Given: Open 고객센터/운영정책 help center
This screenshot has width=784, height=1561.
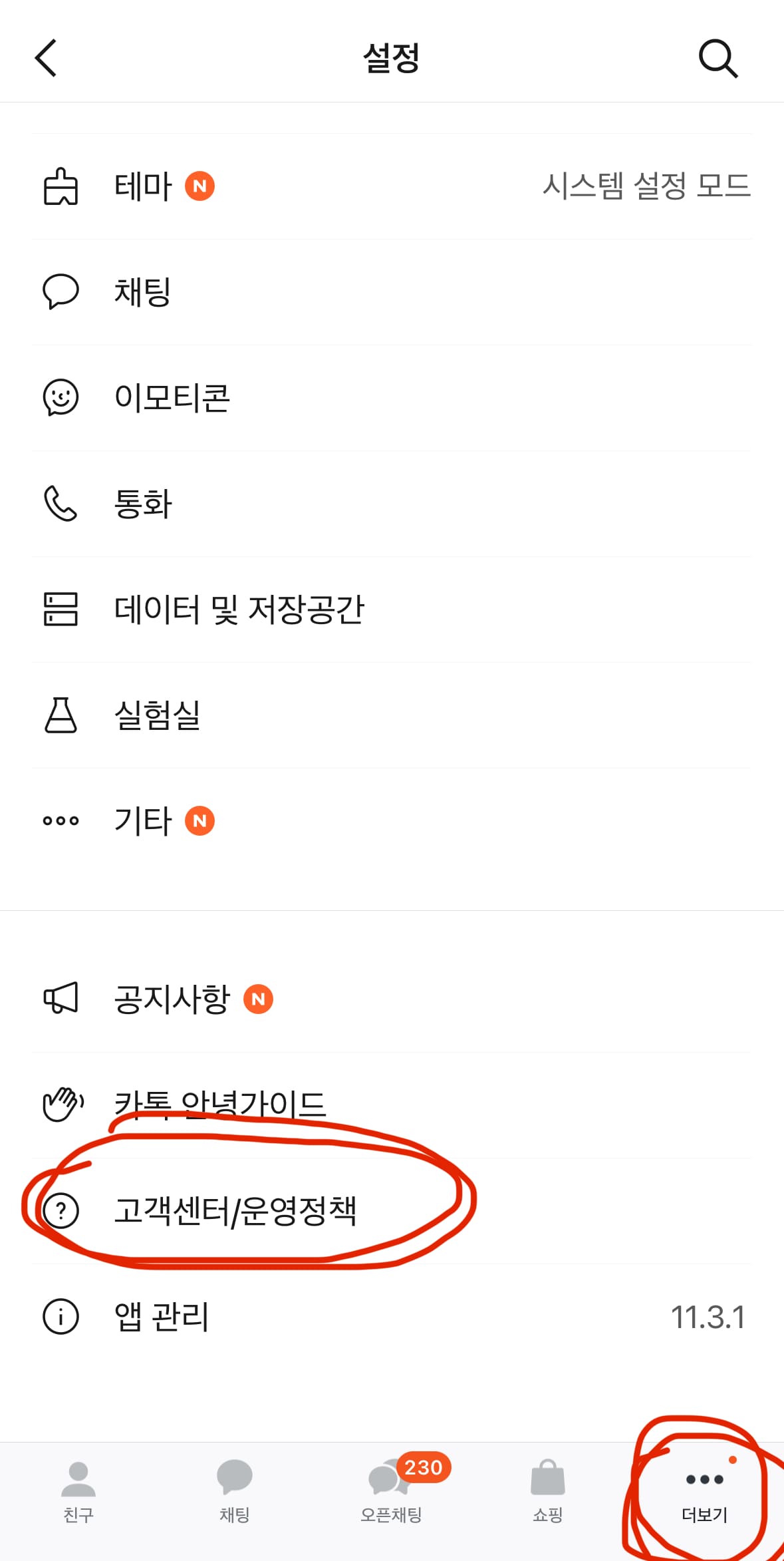Looking at the screenshot, I should [x=236, y=1207].
